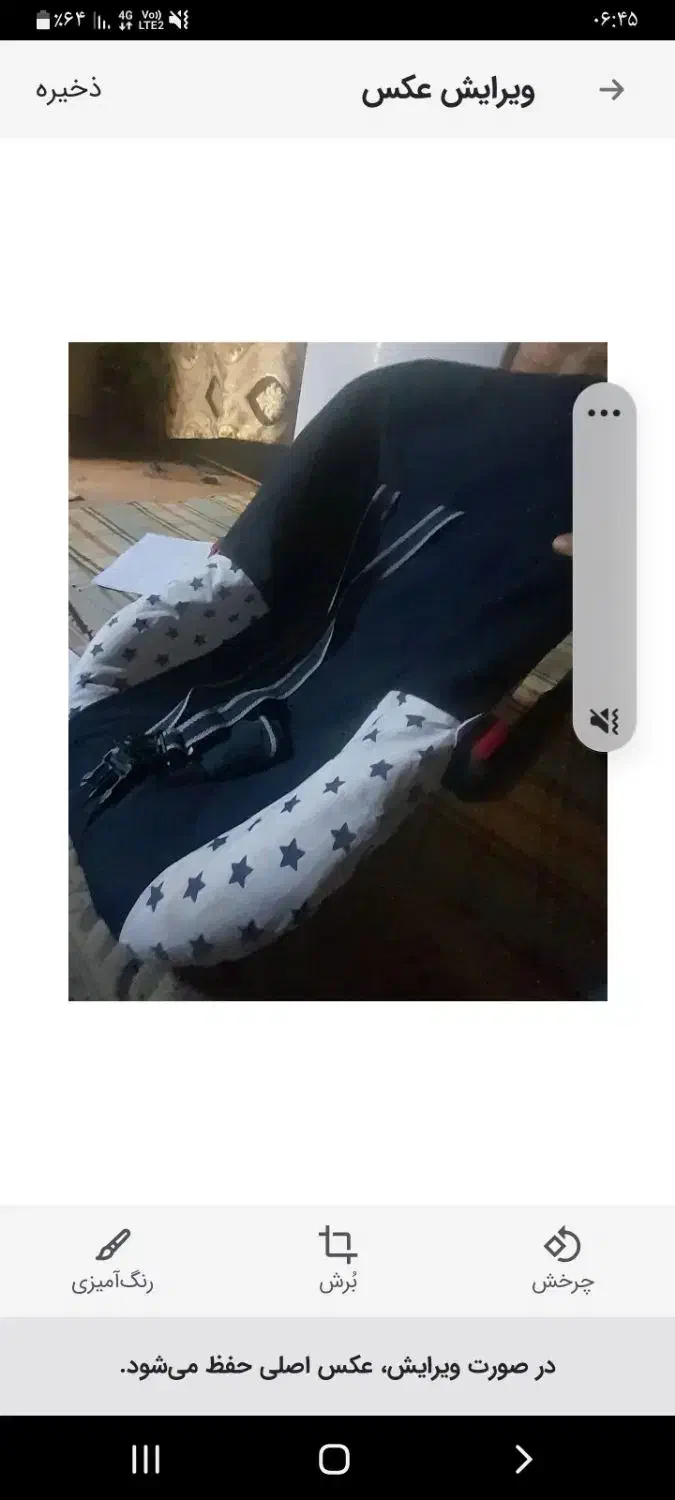Viewport: 675px width, 1500px height.
Task: Save the edited photo with ذخیره
Action: coord(68,89)
